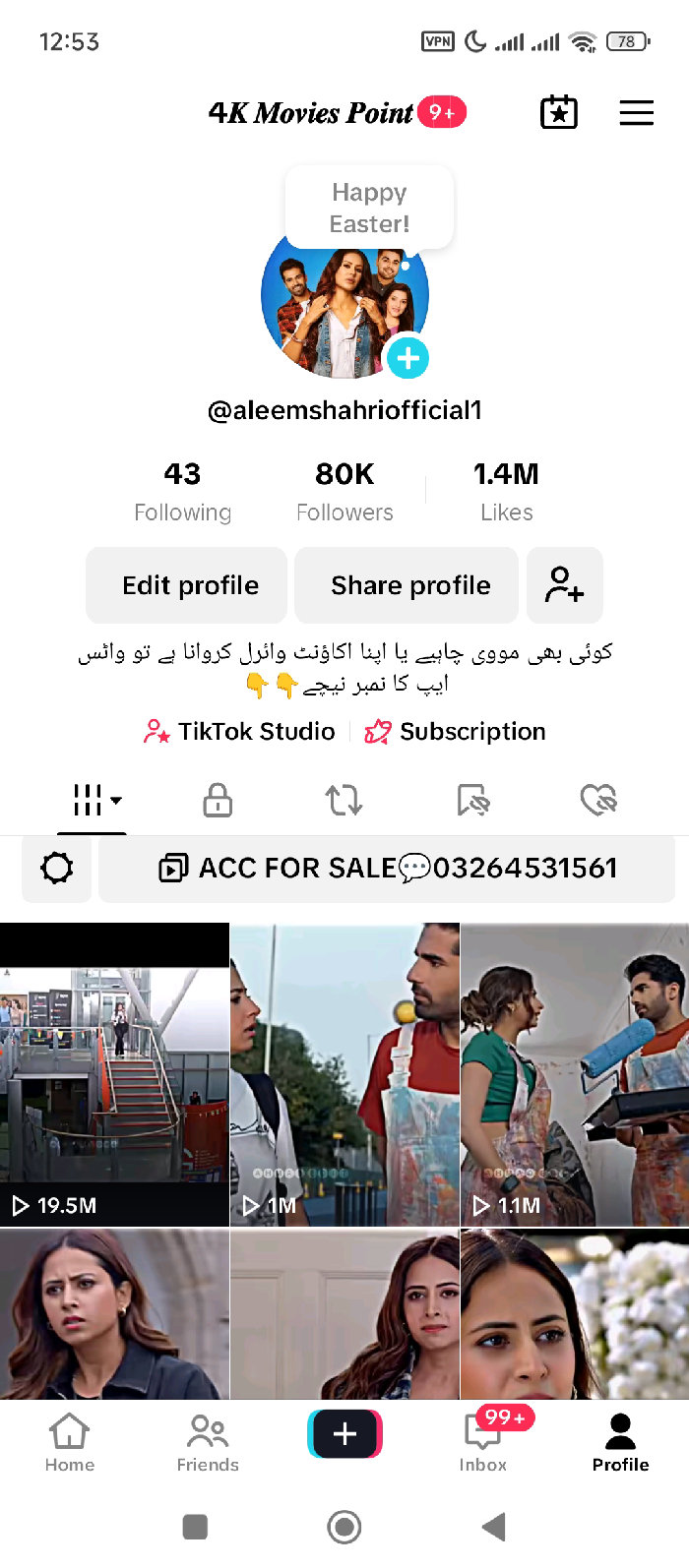Switch to the private videos lock tab
The width and height of the screenshot is (689, 1568).
[x=218, y=800]
